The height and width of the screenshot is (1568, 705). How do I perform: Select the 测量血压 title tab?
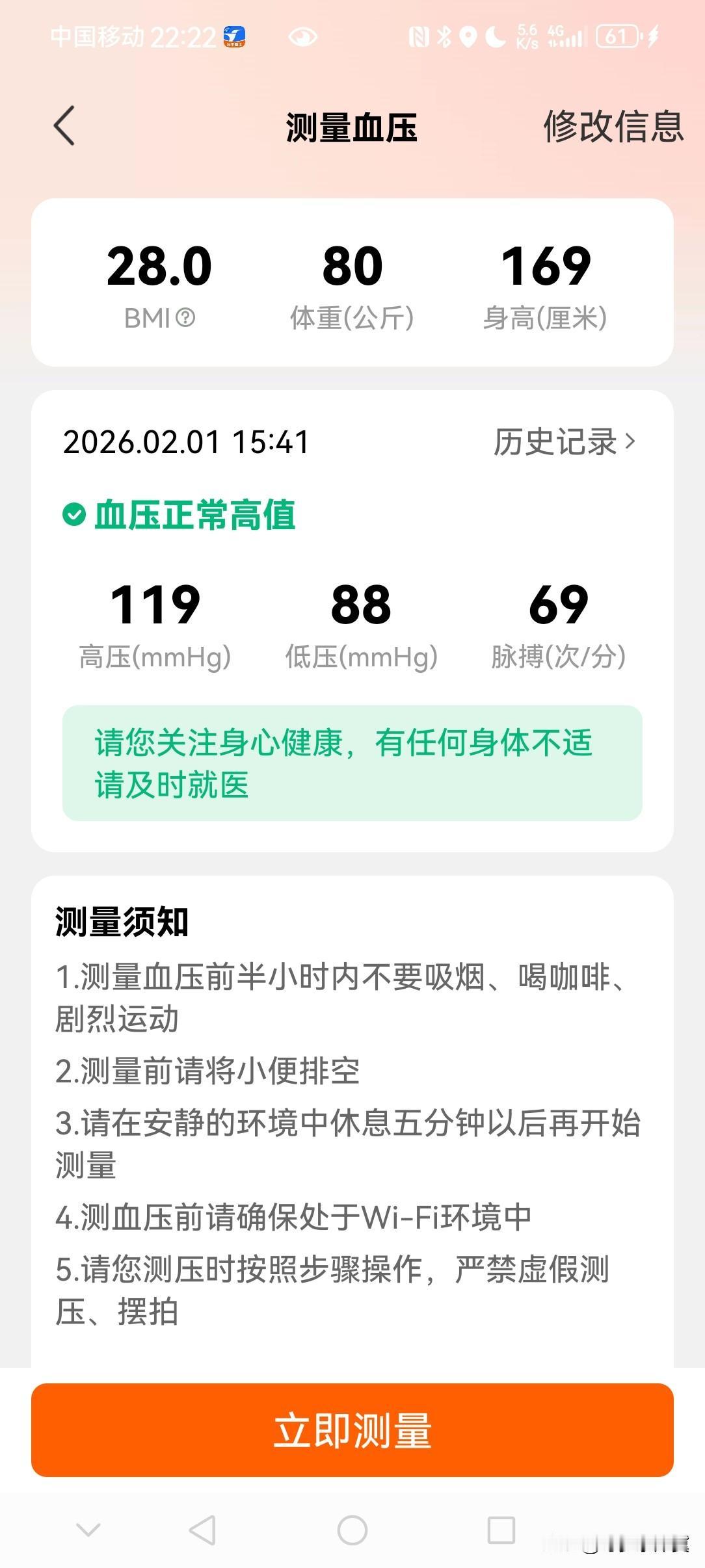pos(351,127)
